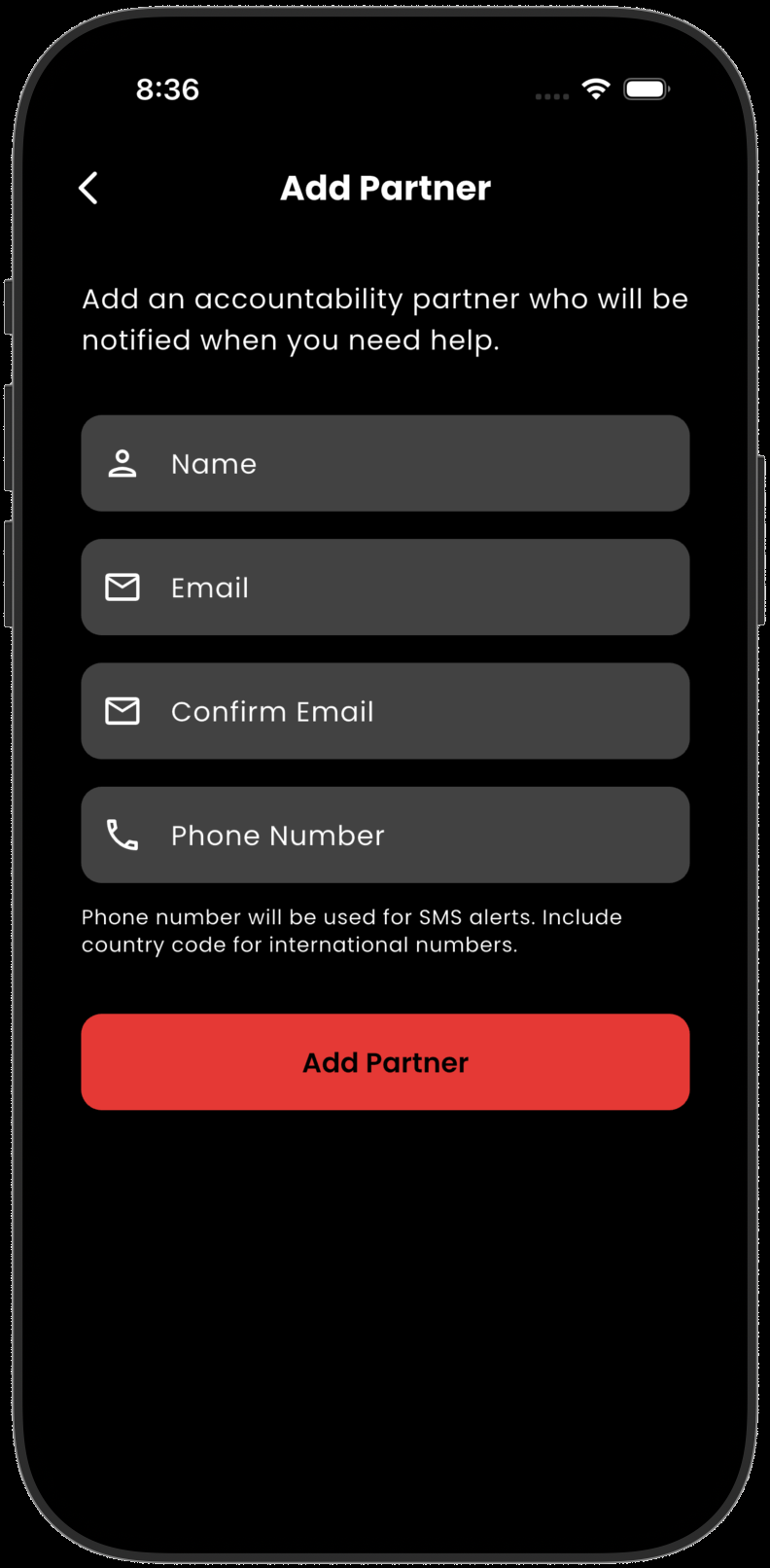Click the clock showing 8:36
This screenshot has width=770, height=1568.
click(x=166, y=89)
